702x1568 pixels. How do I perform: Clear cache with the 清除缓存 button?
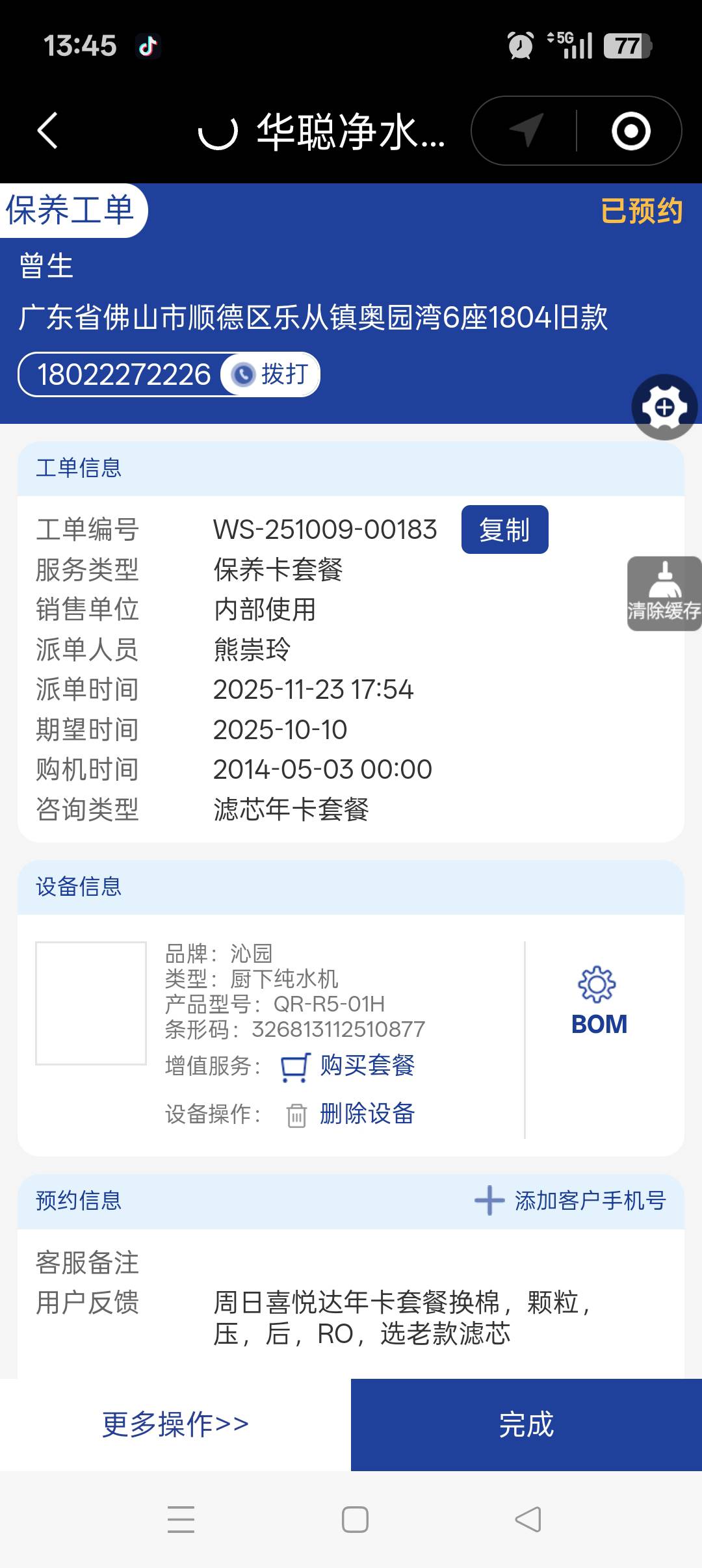point(664,594)
